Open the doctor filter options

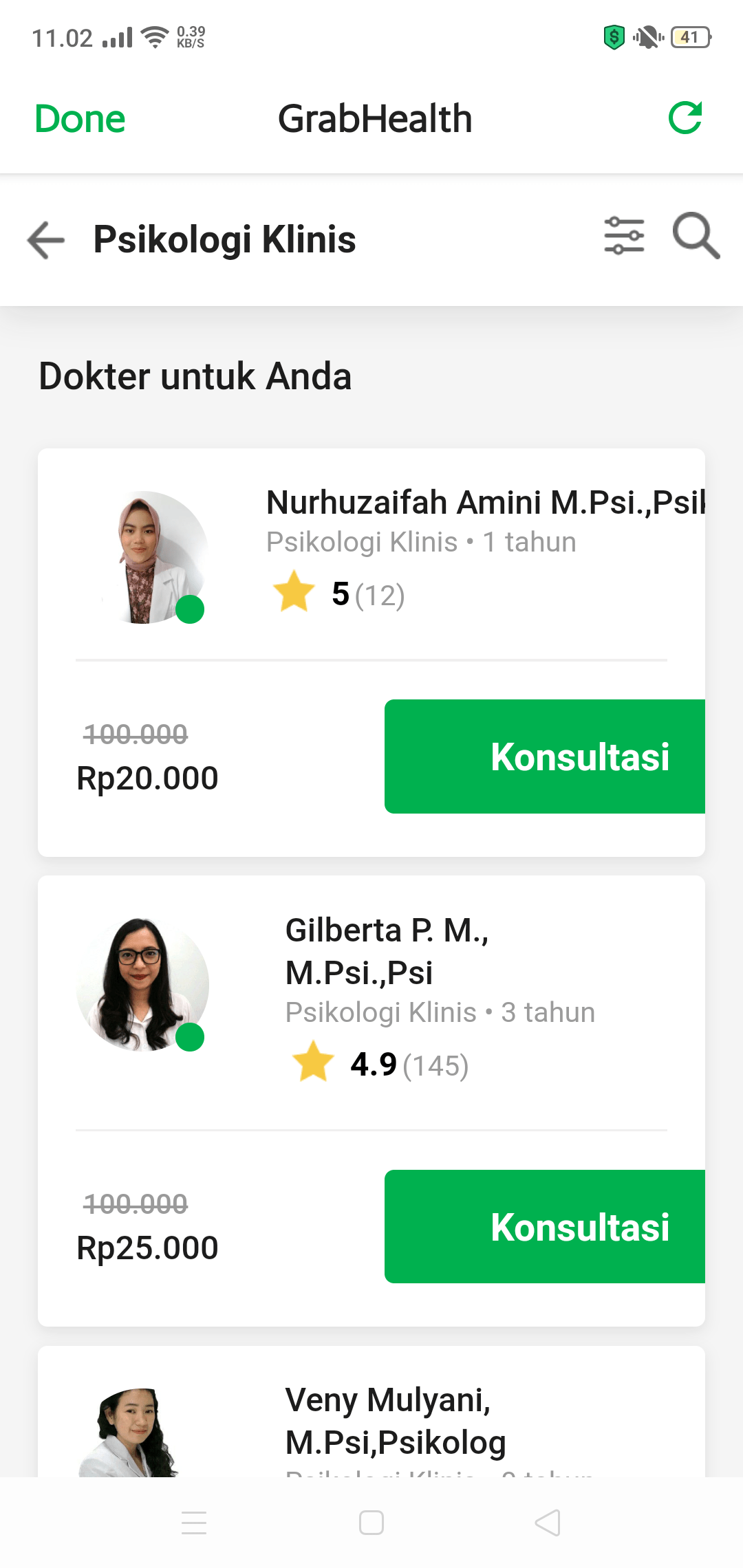pyautogui.click(x=624, y=236)
